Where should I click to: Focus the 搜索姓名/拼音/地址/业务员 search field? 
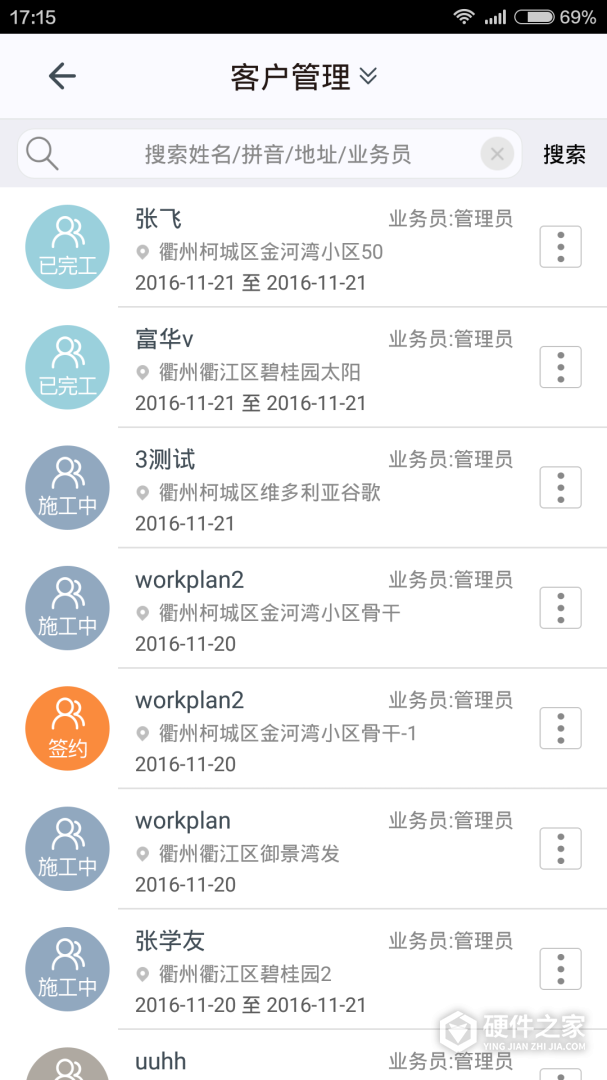pyautogui.click(x=277, y=154)
